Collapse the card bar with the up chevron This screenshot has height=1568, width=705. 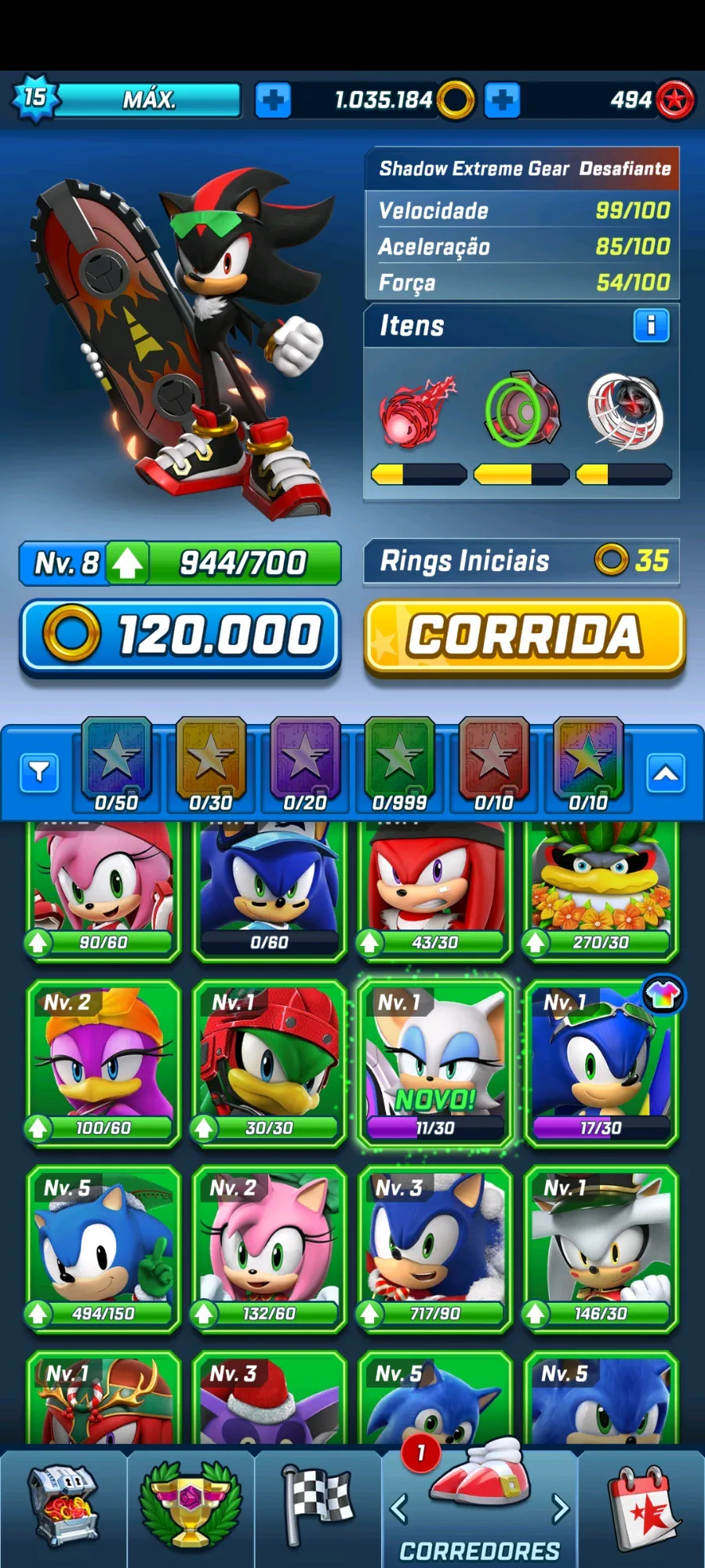666,773
